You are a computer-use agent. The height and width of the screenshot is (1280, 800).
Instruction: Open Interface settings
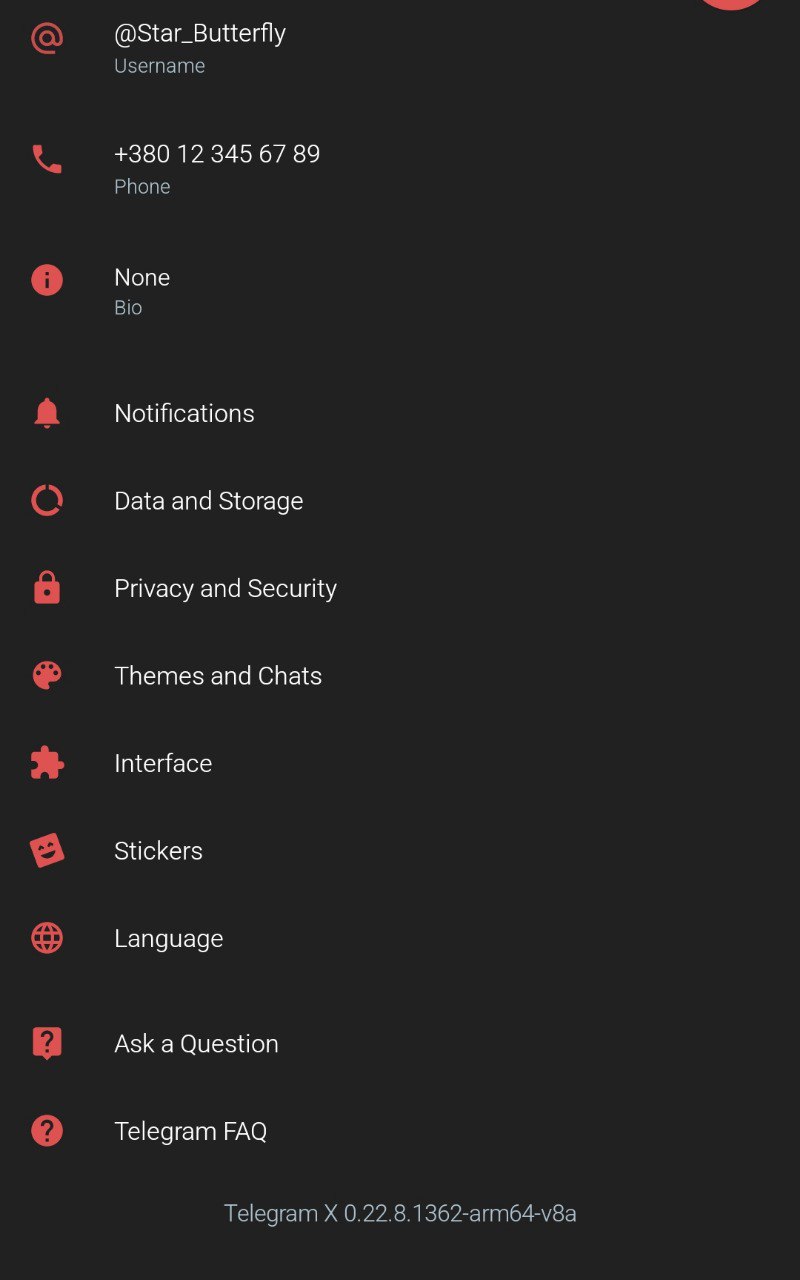coord(400,763)
